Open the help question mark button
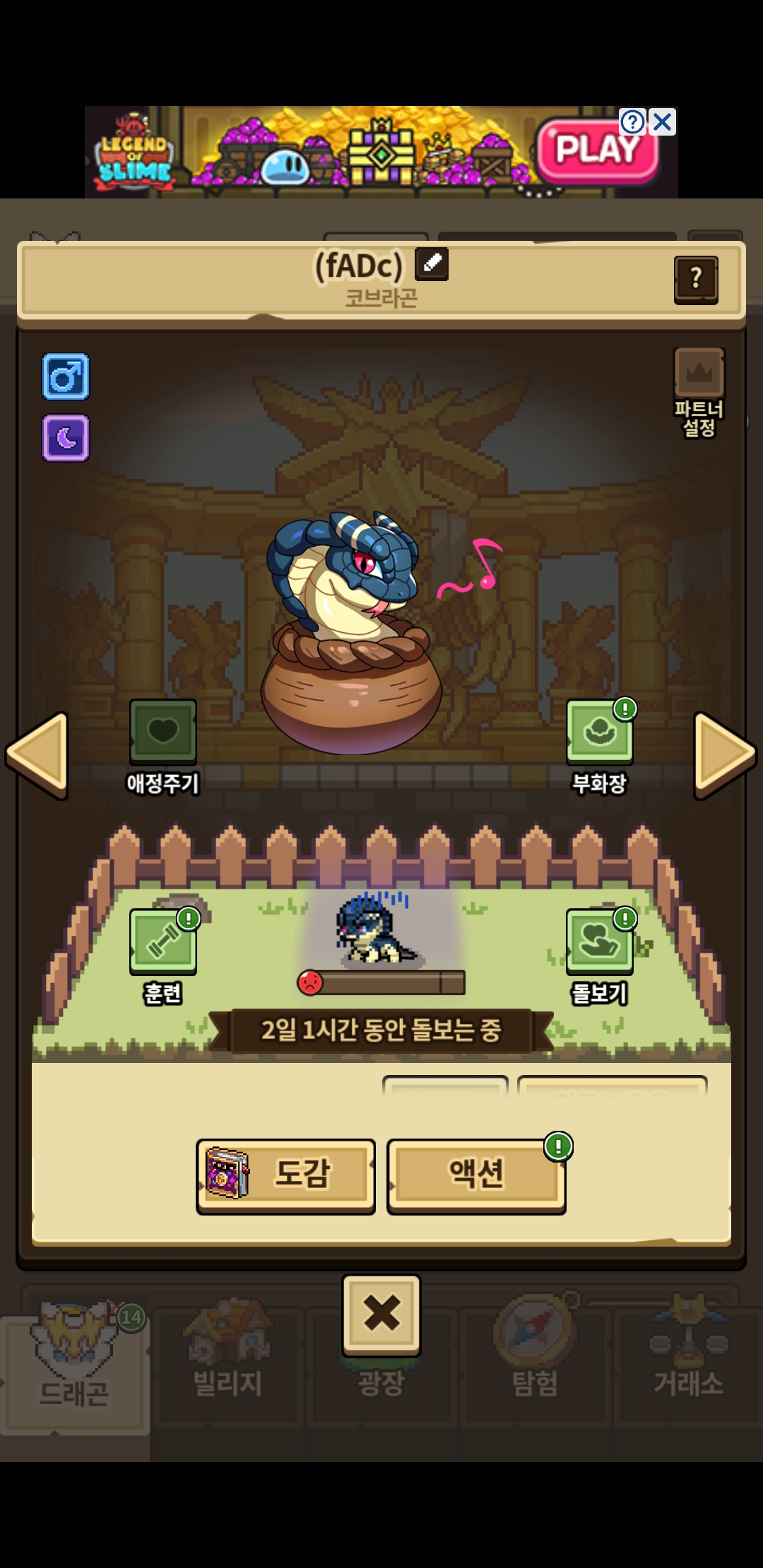Image resolution: width=763 pixels, height=1568 pixels. pos(696,280)
